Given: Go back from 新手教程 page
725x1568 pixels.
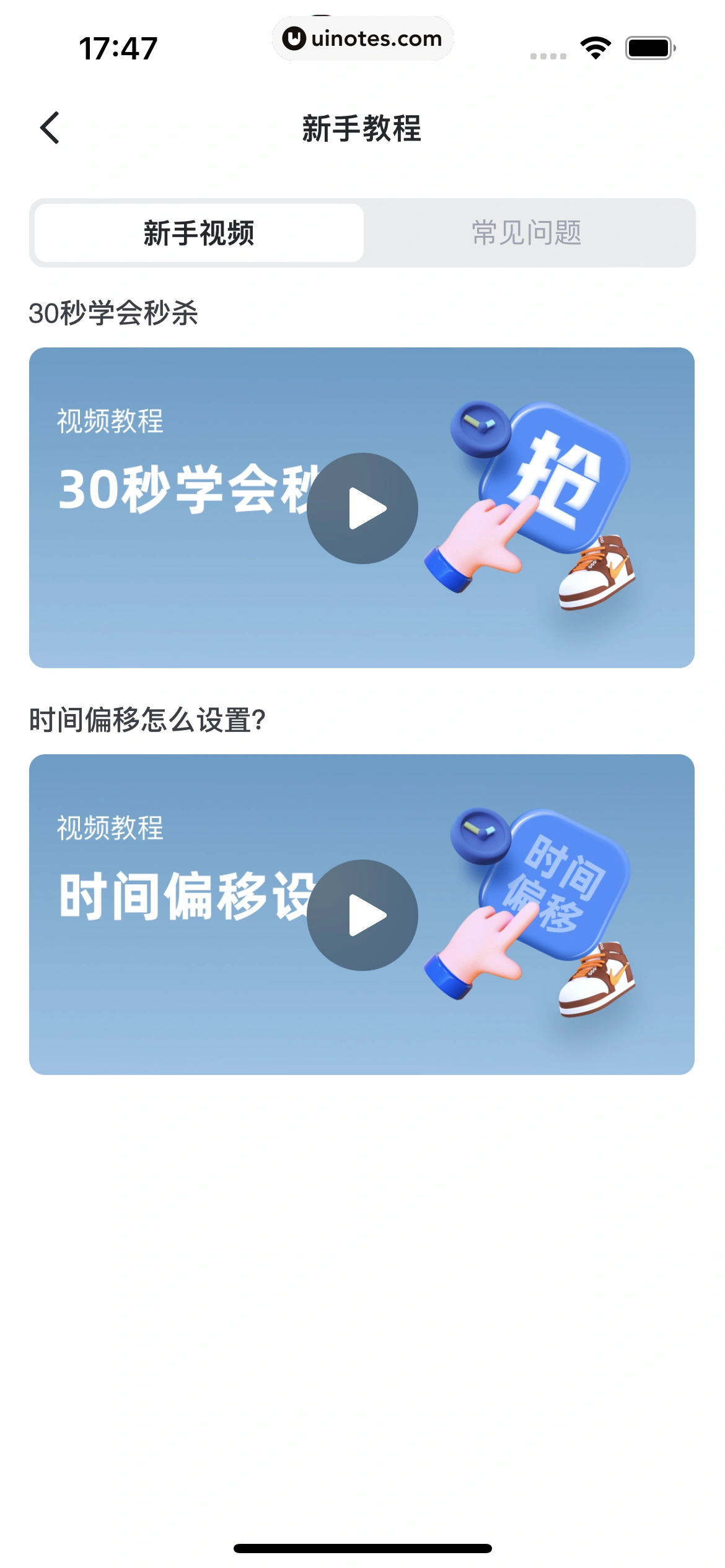Looking at the screenshot, I should pyautogui.click(x=50, y=128).
